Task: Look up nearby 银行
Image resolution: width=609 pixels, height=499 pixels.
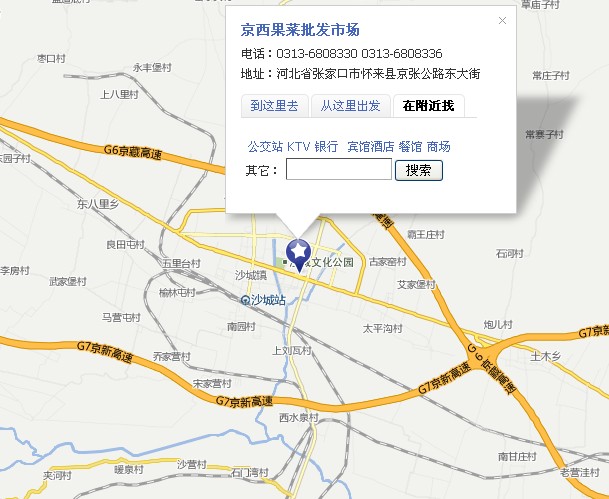Action: pos(326,147)
